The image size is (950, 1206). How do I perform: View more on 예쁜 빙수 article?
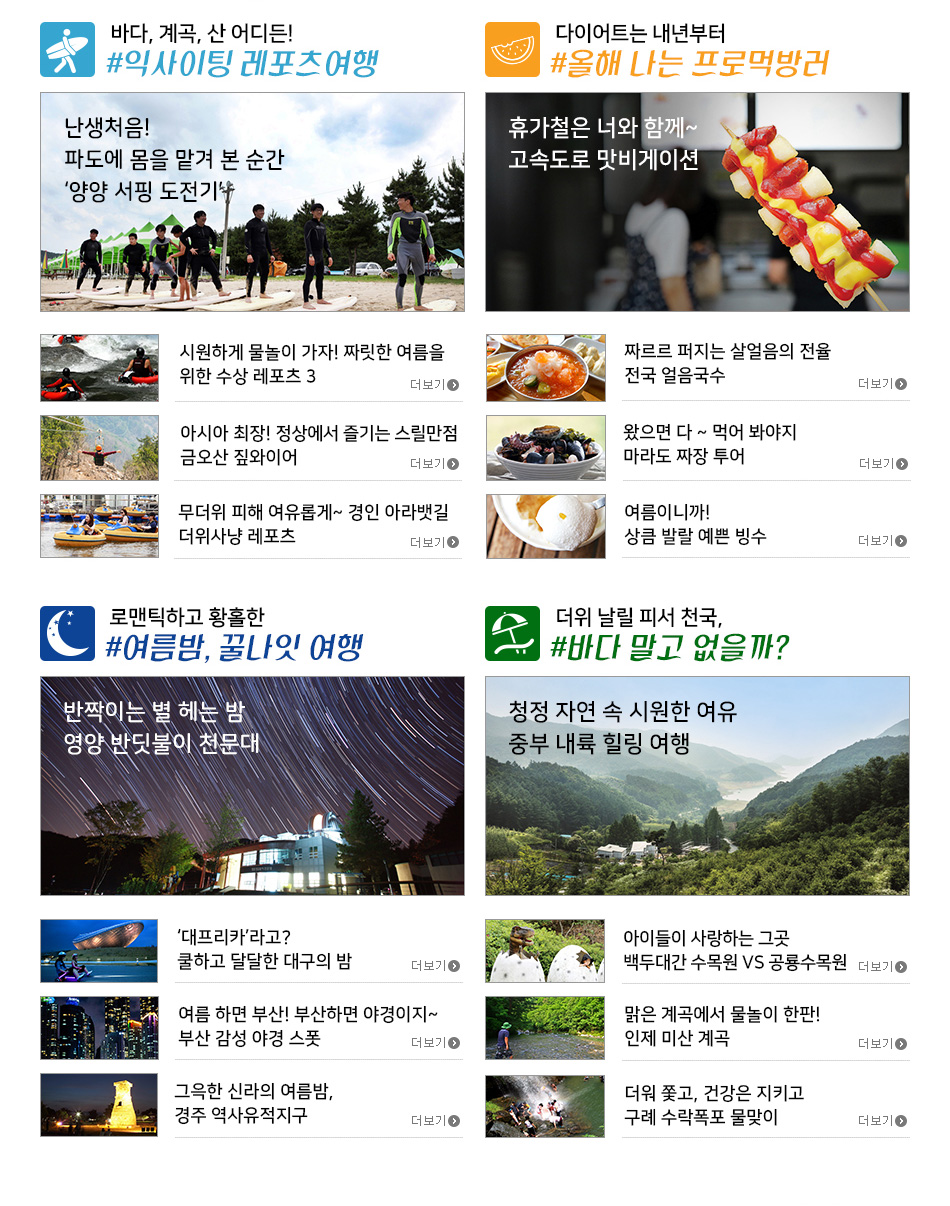(x=882, y=540)
